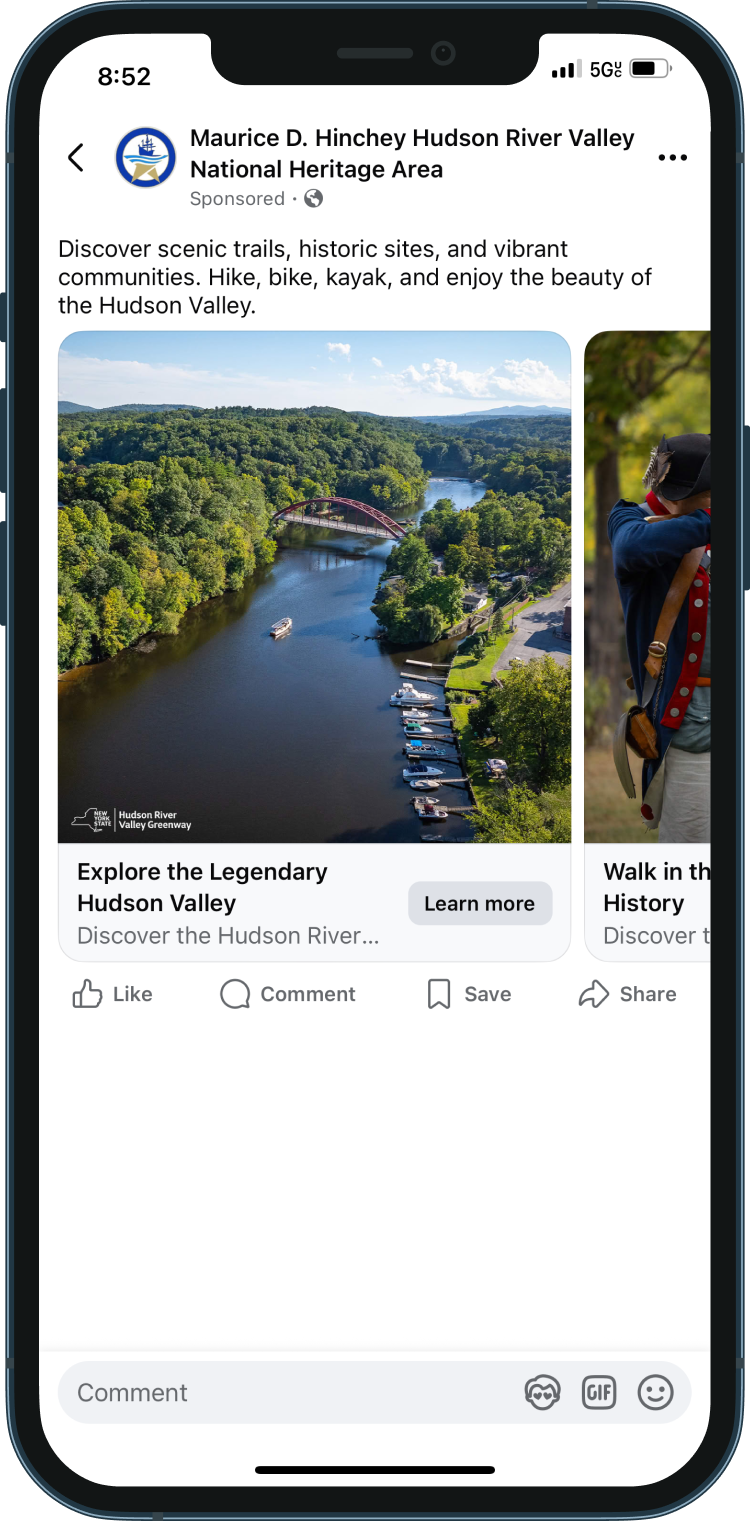Tap the Comment input field to type
Screen dimensions: 750x1521
250,1392
